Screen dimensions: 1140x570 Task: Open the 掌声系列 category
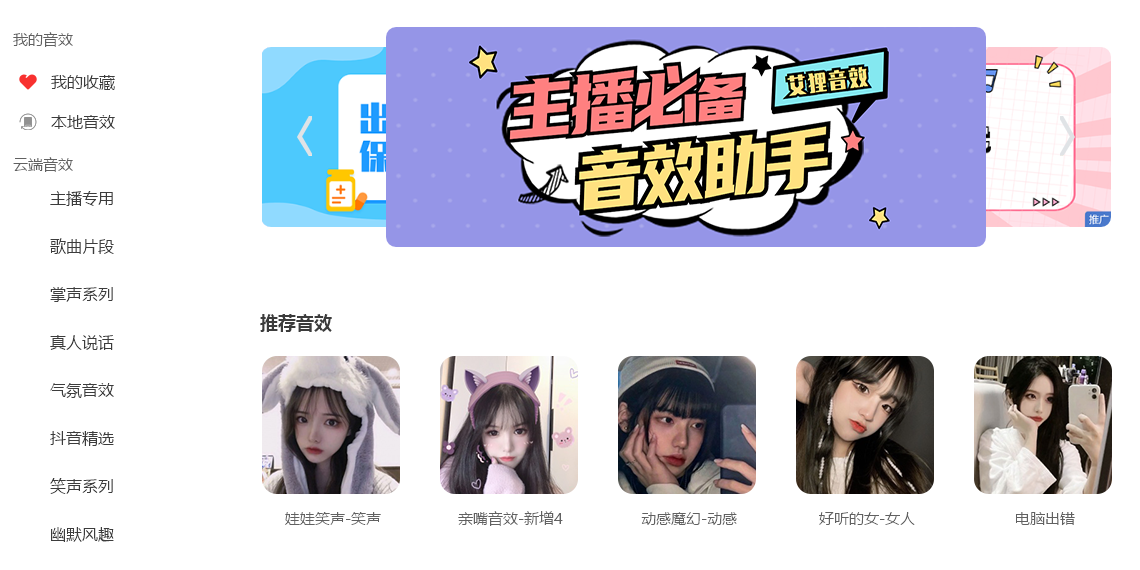(82, 295)
